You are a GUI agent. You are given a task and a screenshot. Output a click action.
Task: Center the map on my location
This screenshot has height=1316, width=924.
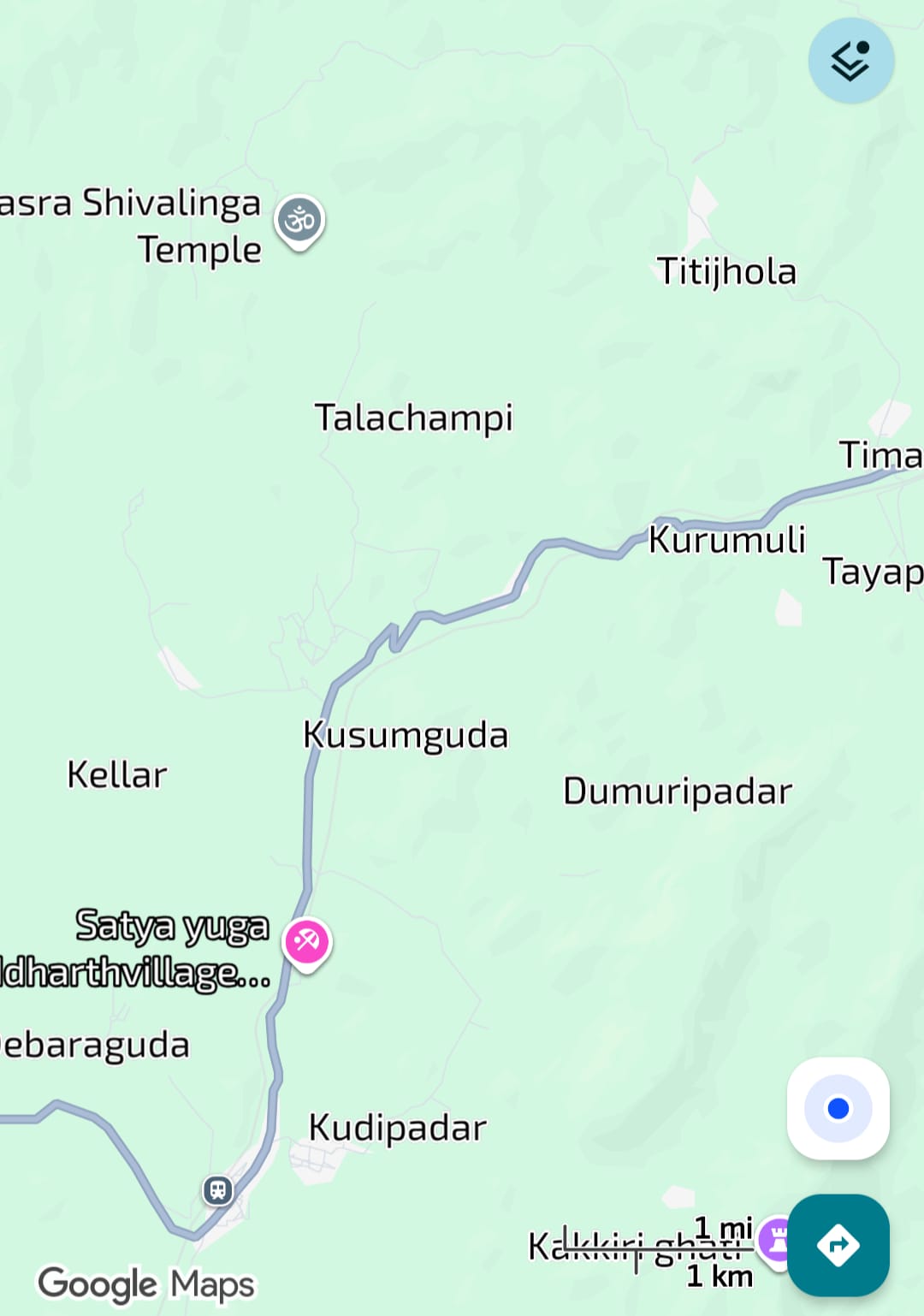pyautogui.click(x=838, y=1108)
